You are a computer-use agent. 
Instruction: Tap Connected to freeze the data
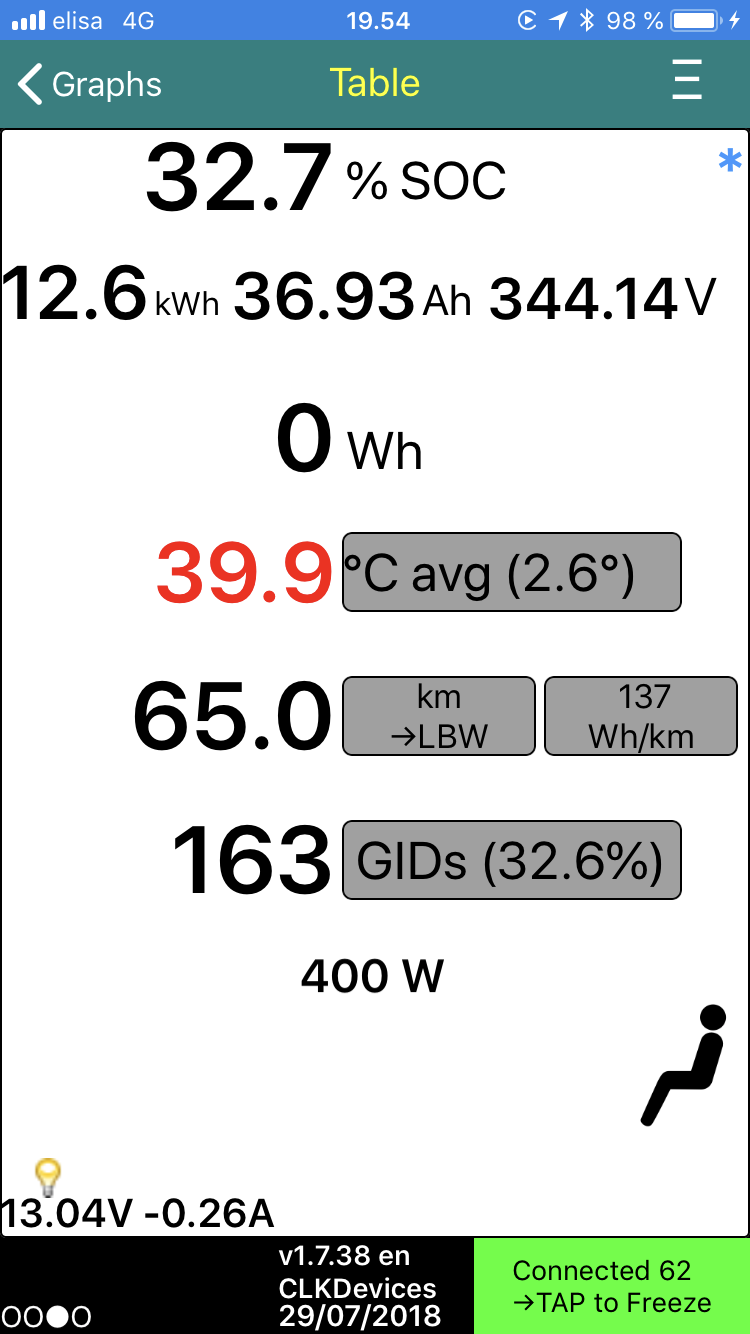[611, 1286]
